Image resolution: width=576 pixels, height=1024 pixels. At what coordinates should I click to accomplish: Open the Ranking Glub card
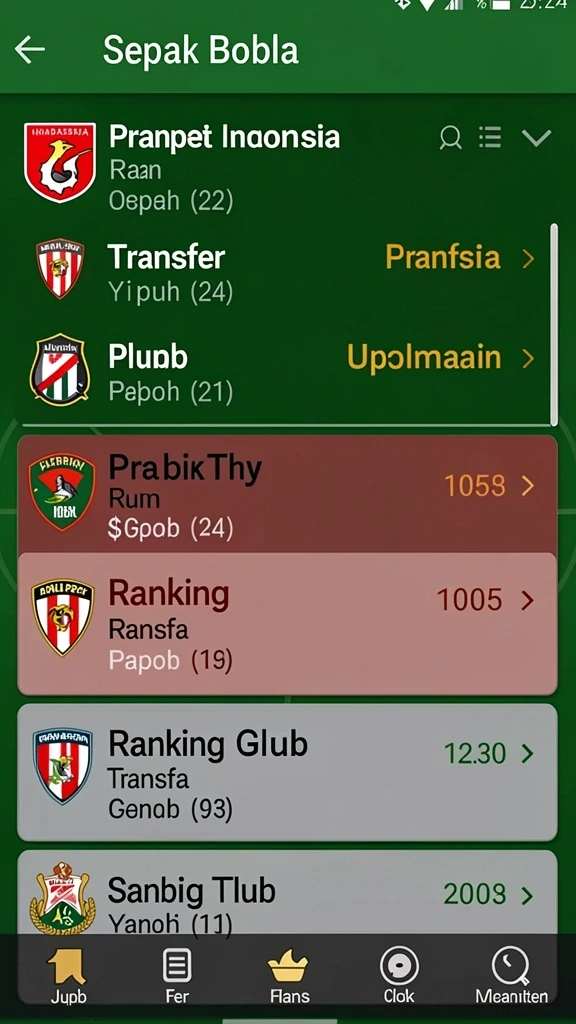287,772
